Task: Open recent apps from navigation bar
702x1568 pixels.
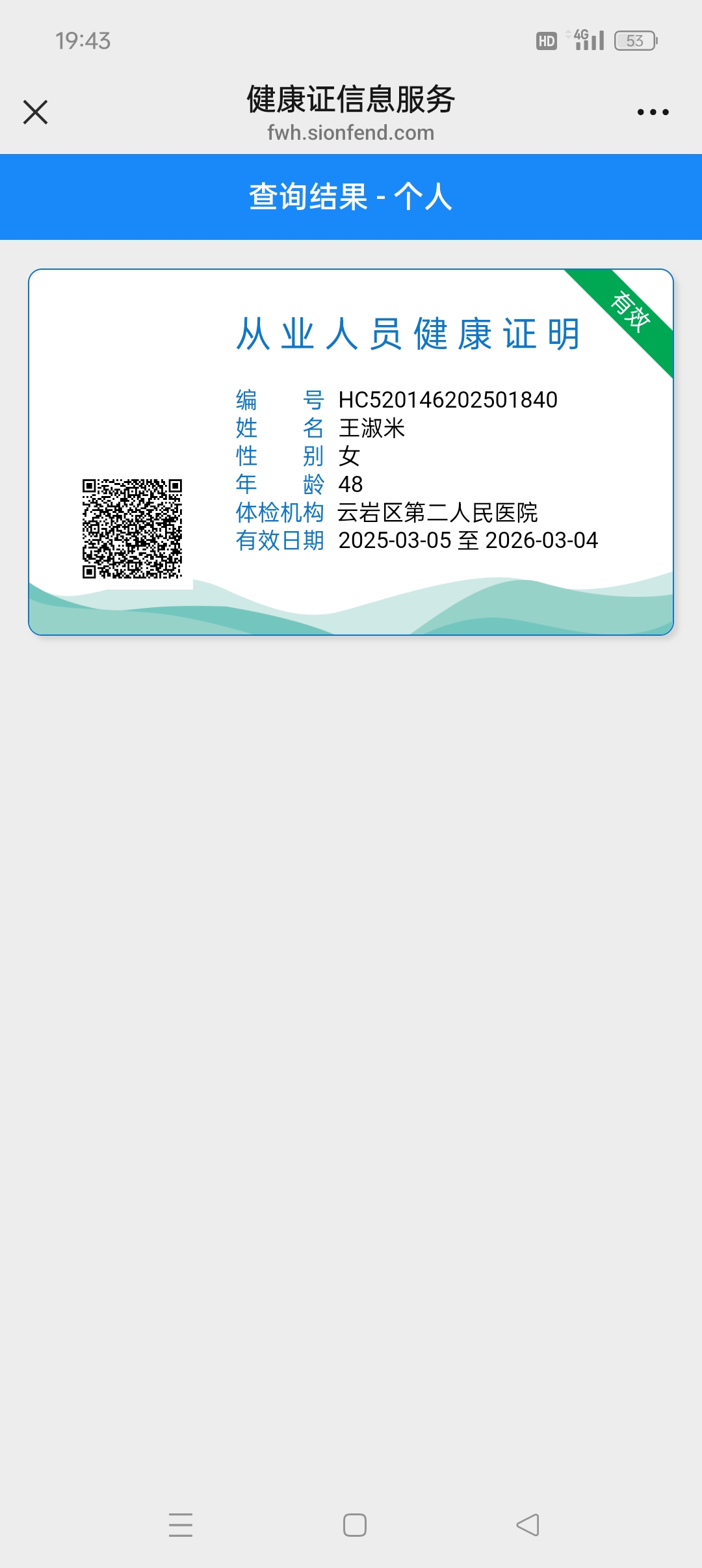Action: (181, 1524)
